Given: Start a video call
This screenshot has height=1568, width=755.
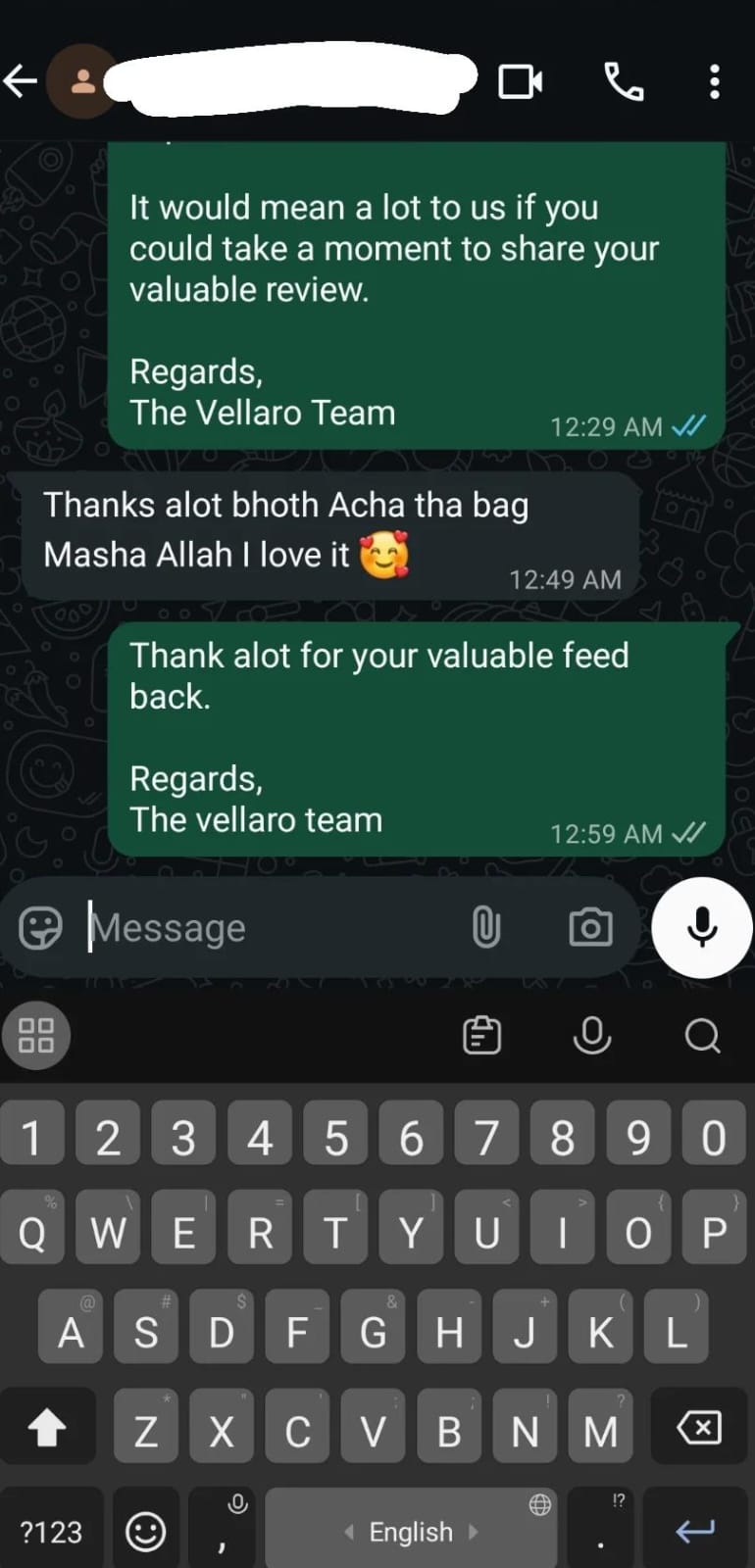Looking at the screenshot, I should tap(520, 81).
